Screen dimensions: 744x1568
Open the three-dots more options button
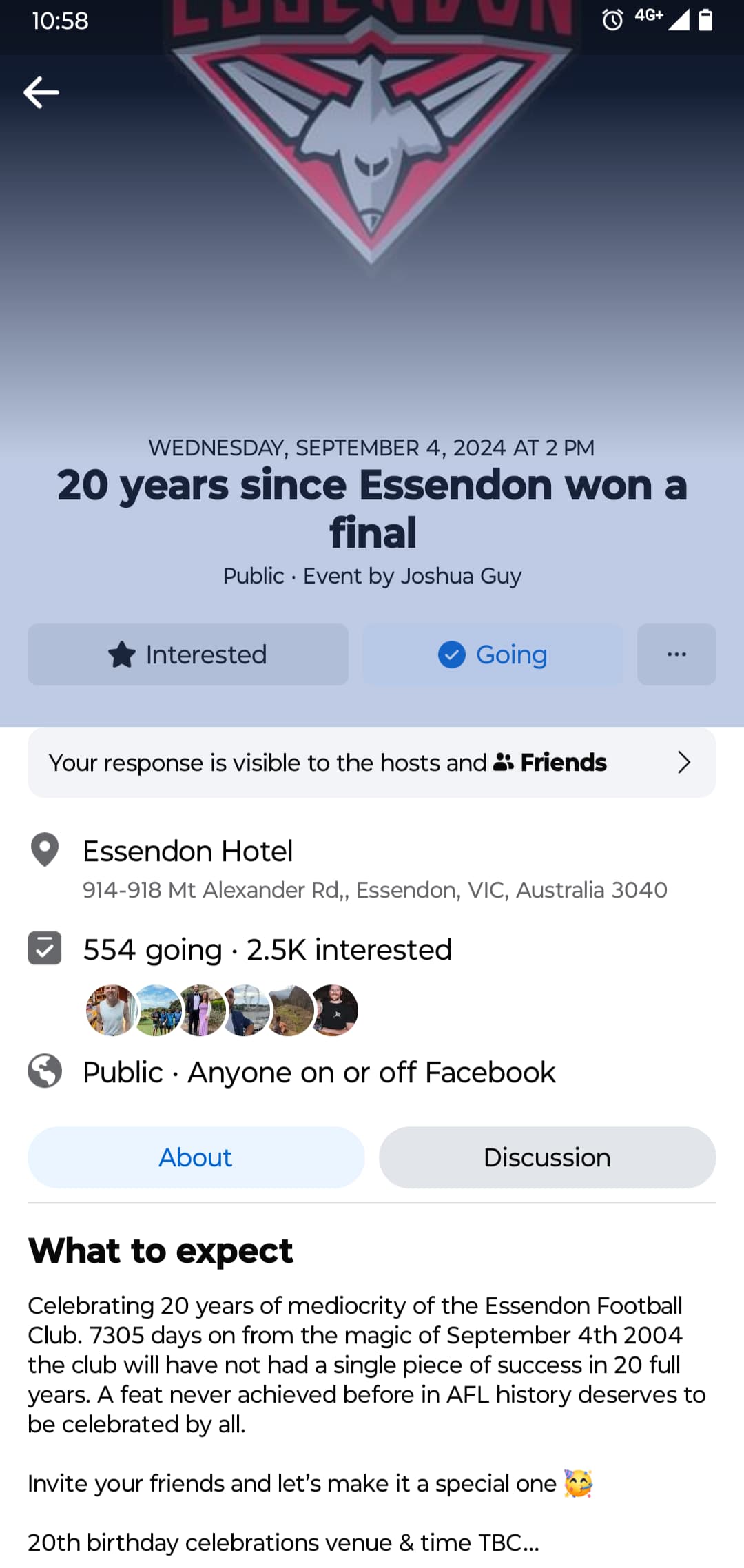pyautogui.click(x=676, y=654)
